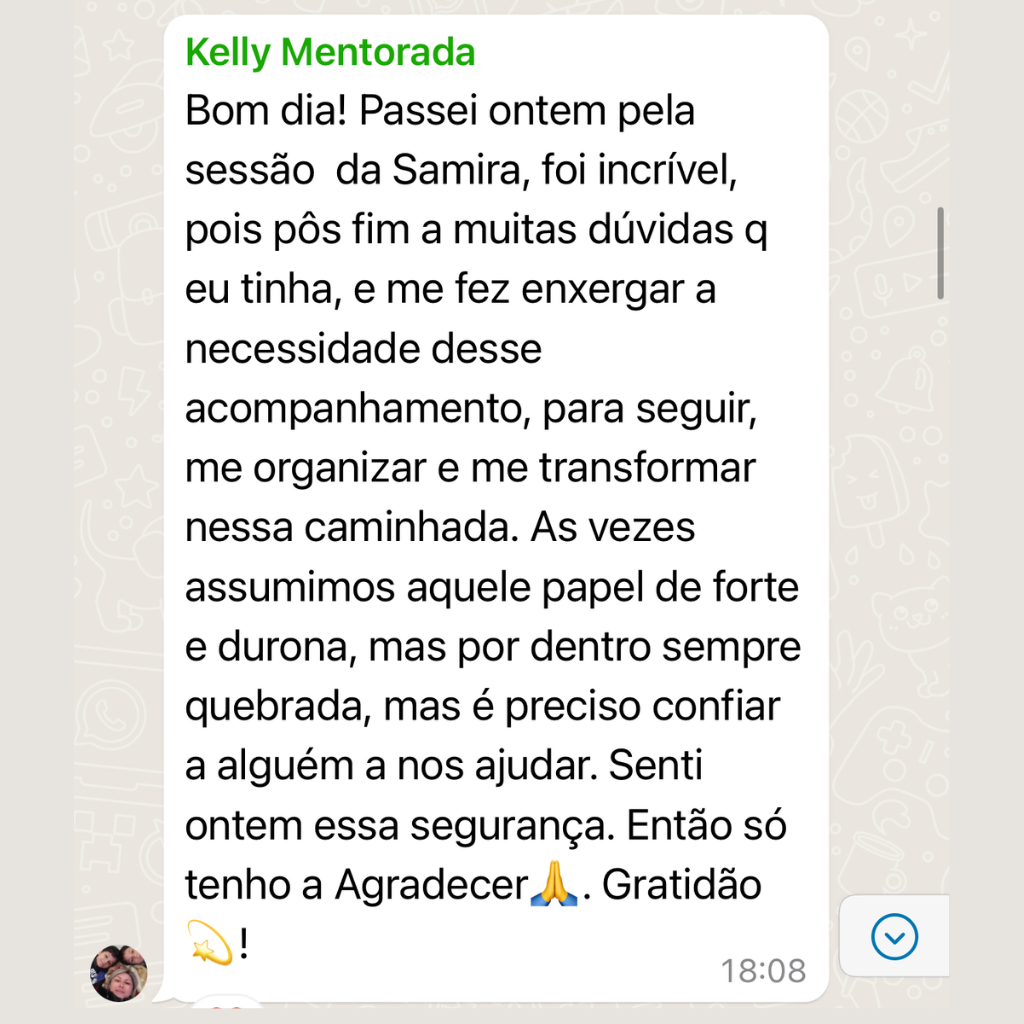The image size is (1024, 1024).
Task: Open Kelly Mentorada's sender name
Action: [x=330, y=52]
